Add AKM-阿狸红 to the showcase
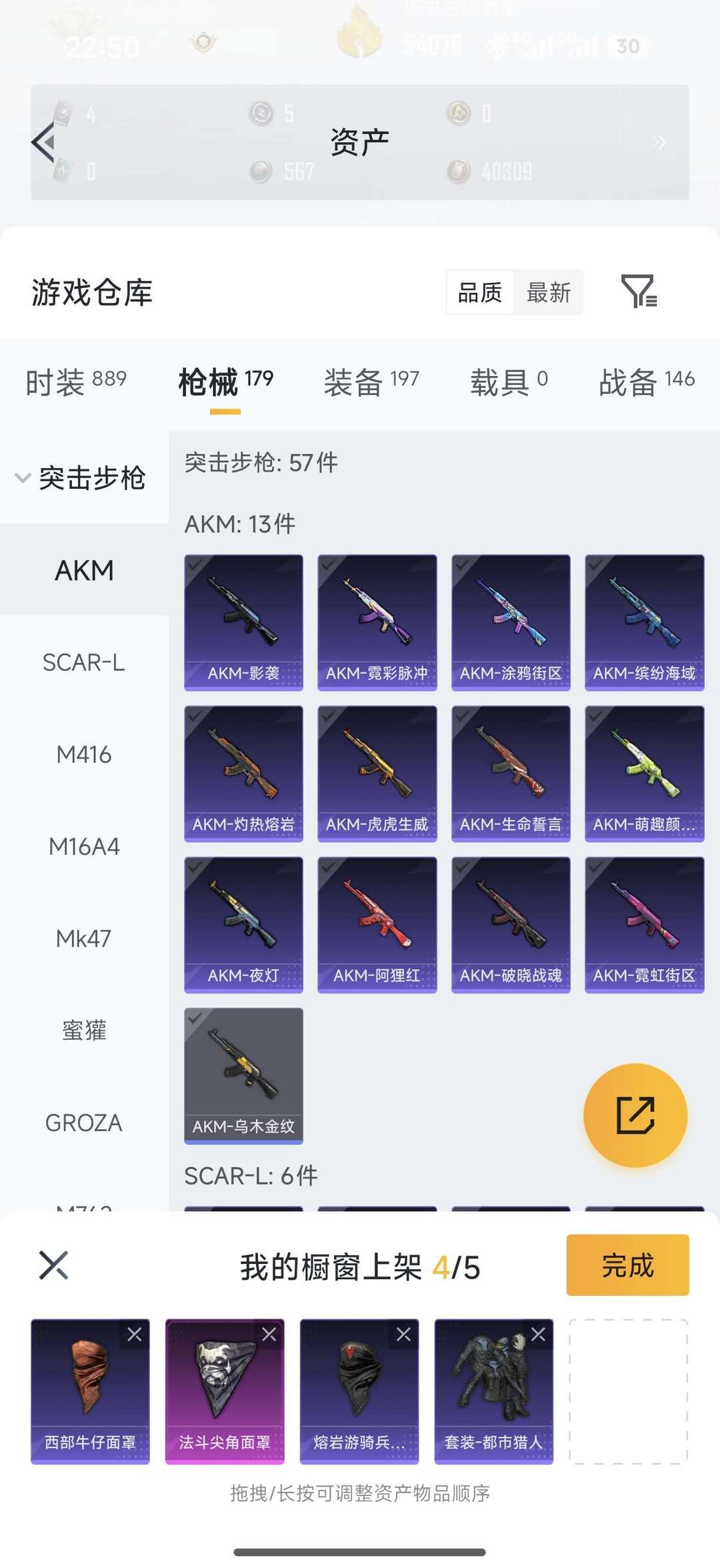Screen dimensions: 720x1568 tap(377, 924)
